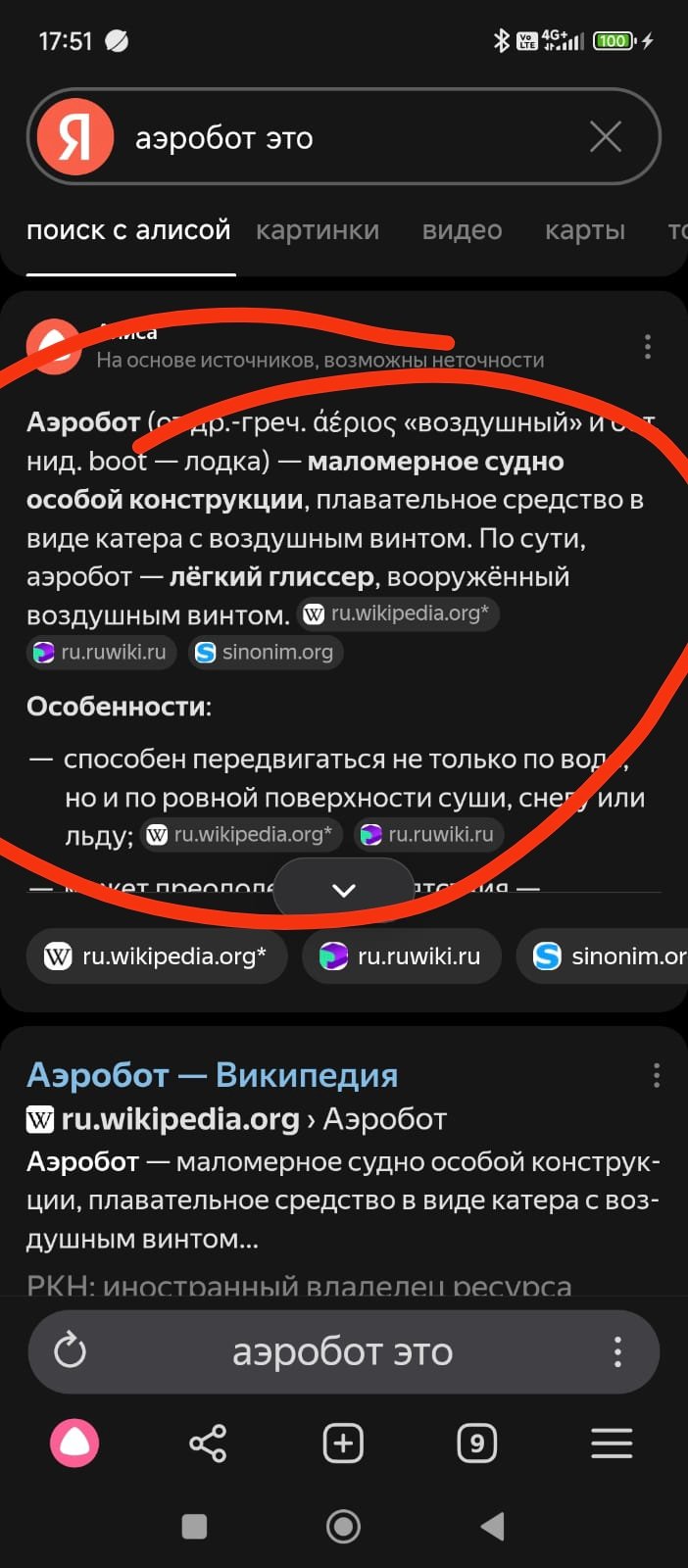Expand the Alice answer with the chevron
Image resolution: width=688 pixels, height=1568 pixels.
coord(344,890)
